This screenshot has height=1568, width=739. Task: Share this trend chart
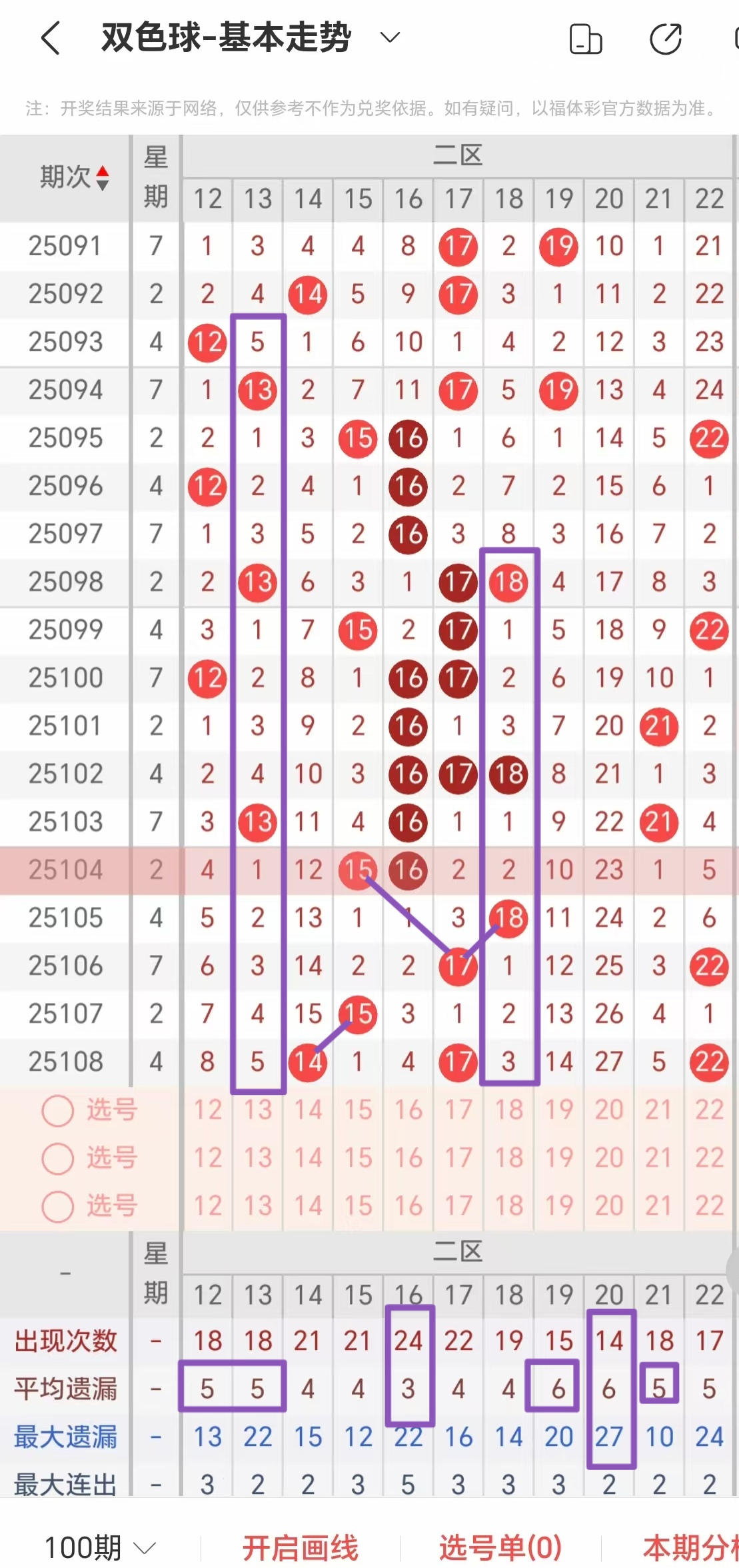(665, 39)
